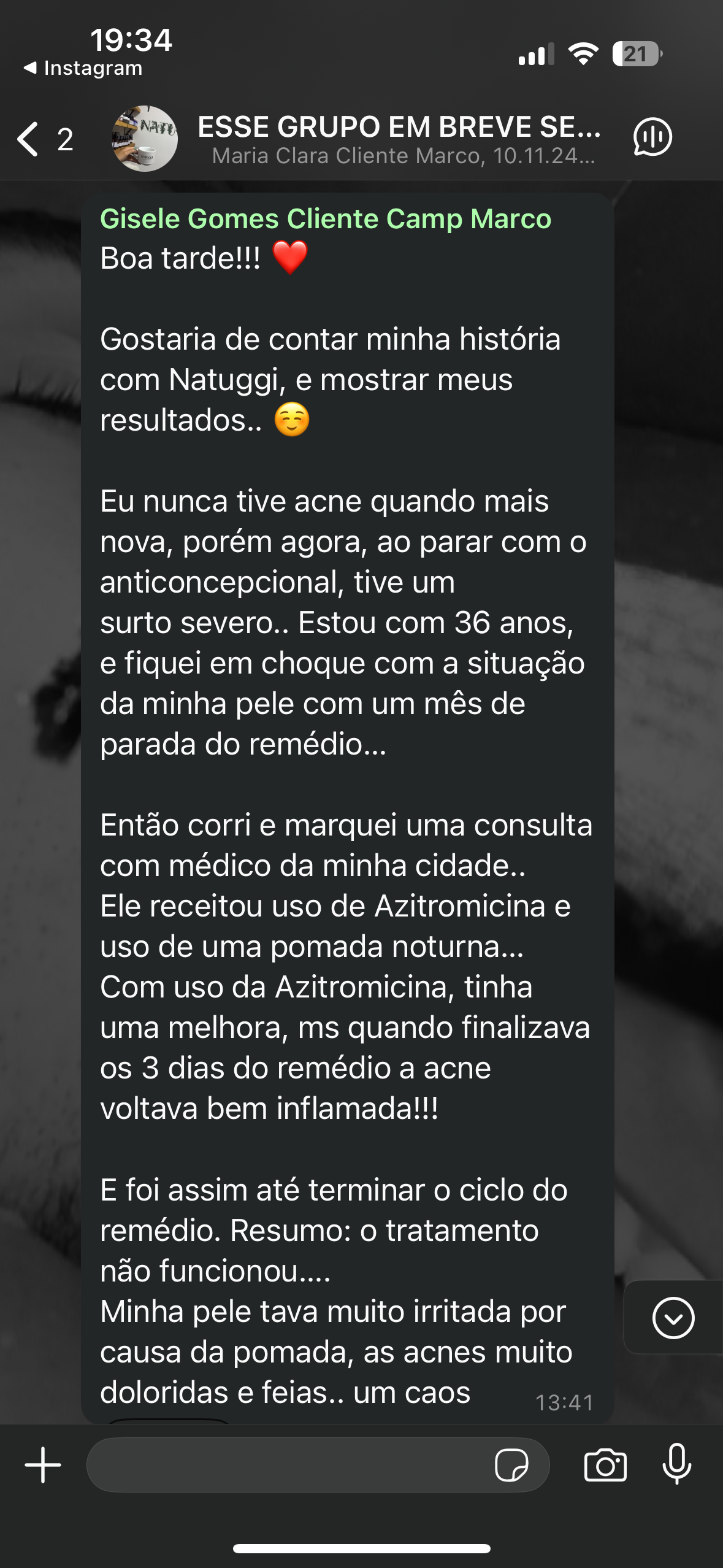Open the camera to send a photo
Viewport: 723px width, 1568px height.
(x=605, y=1465)
